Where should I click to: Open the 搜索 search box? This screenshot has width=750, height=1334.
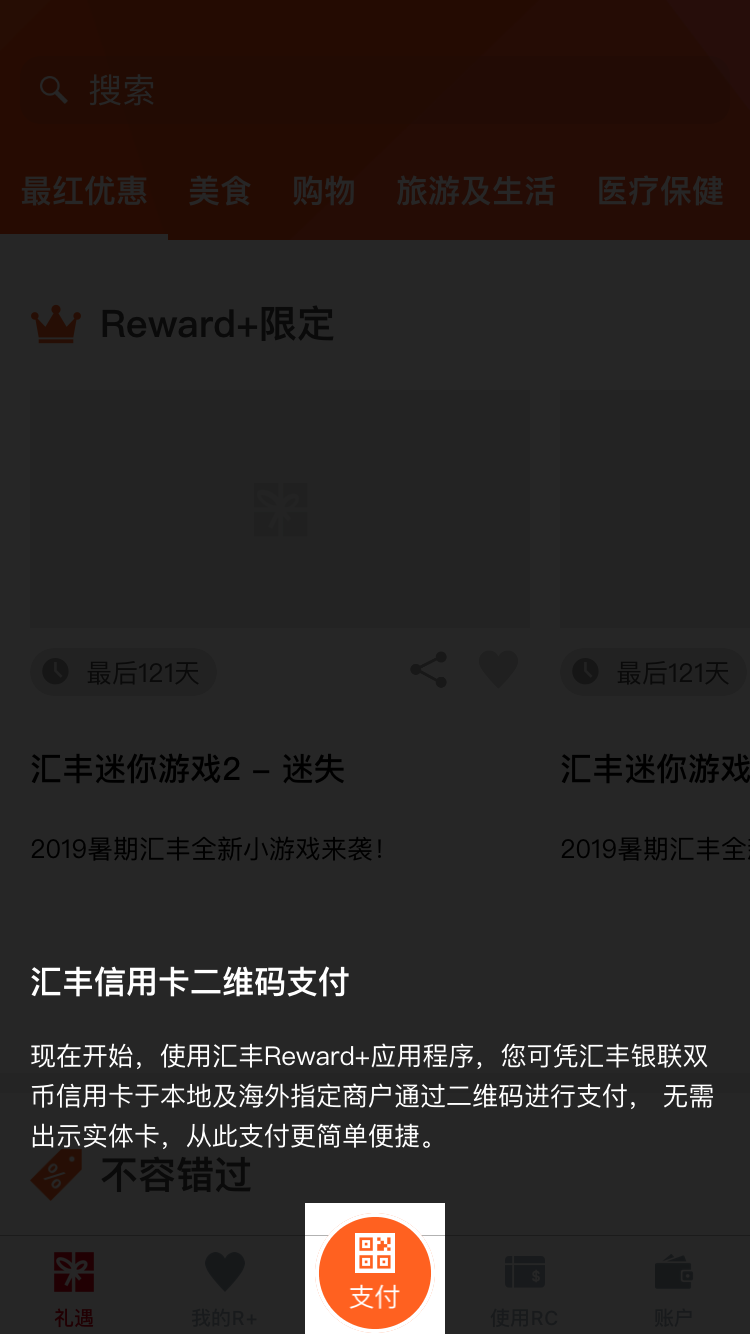(375, 91)
